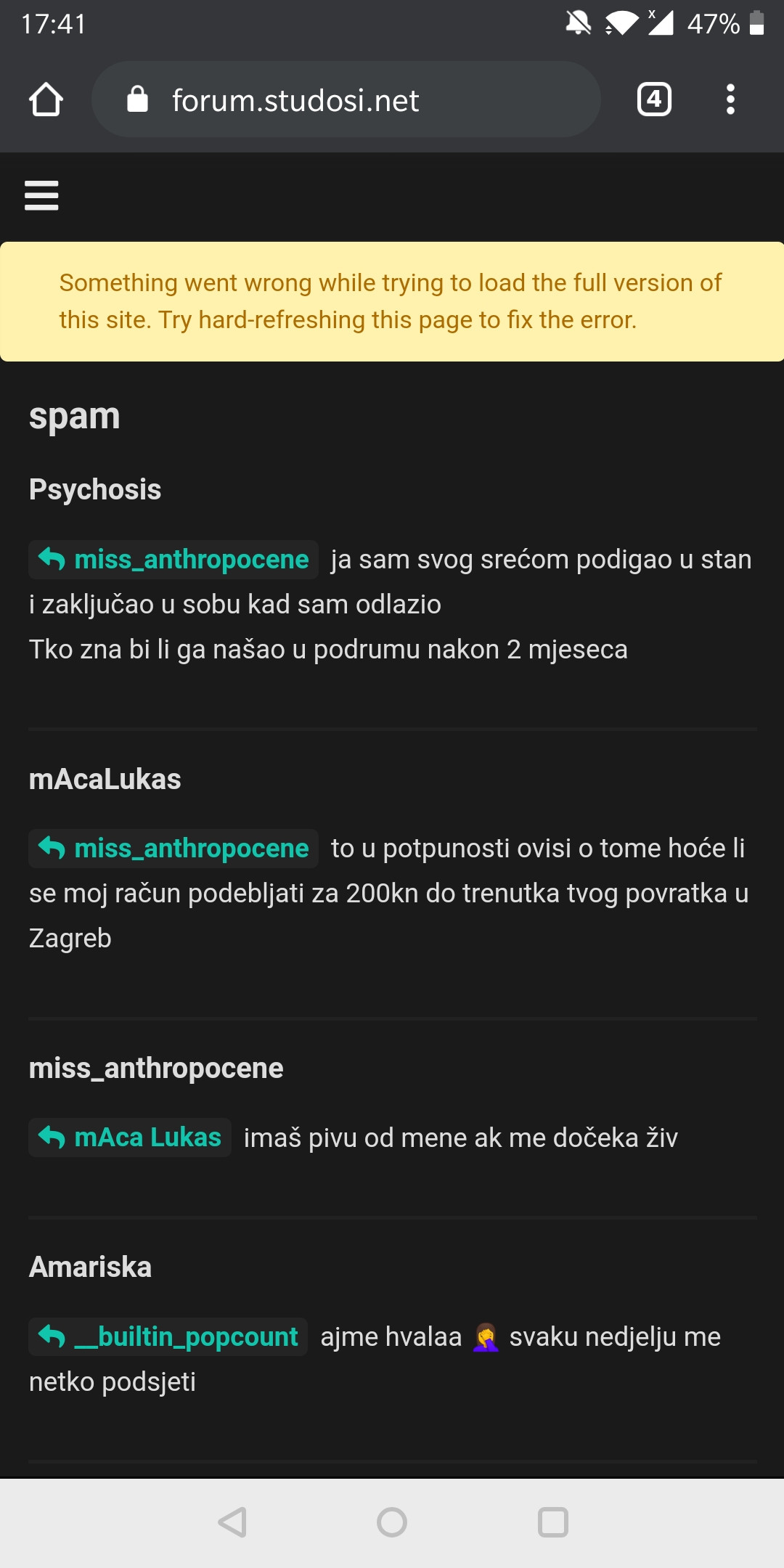The height and width of the screenshot is (1568, 784).
Task: Open miss_anthropocene mention in Psychosis's post
Action: pos(173,560)
